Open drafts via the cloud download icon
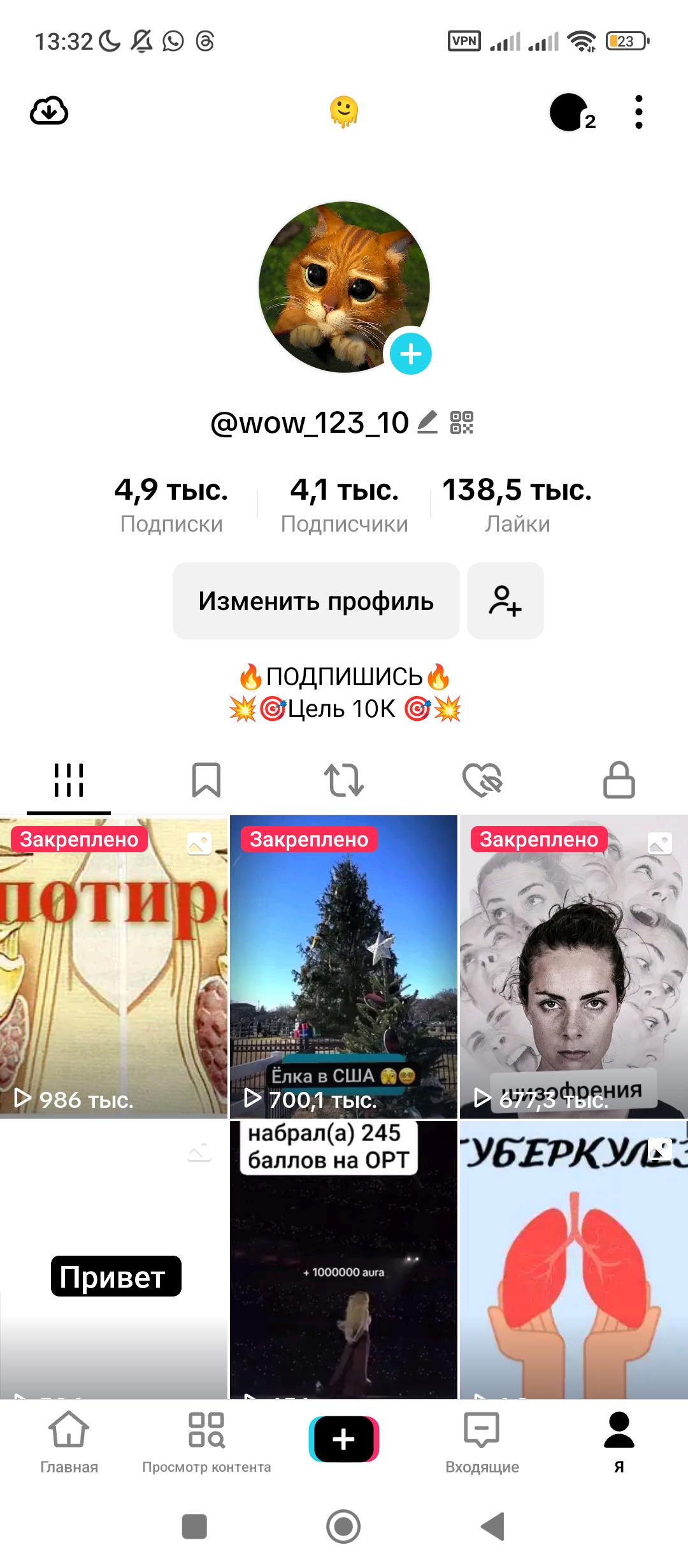The image size is (688, 1568). [x=48, y=112]
